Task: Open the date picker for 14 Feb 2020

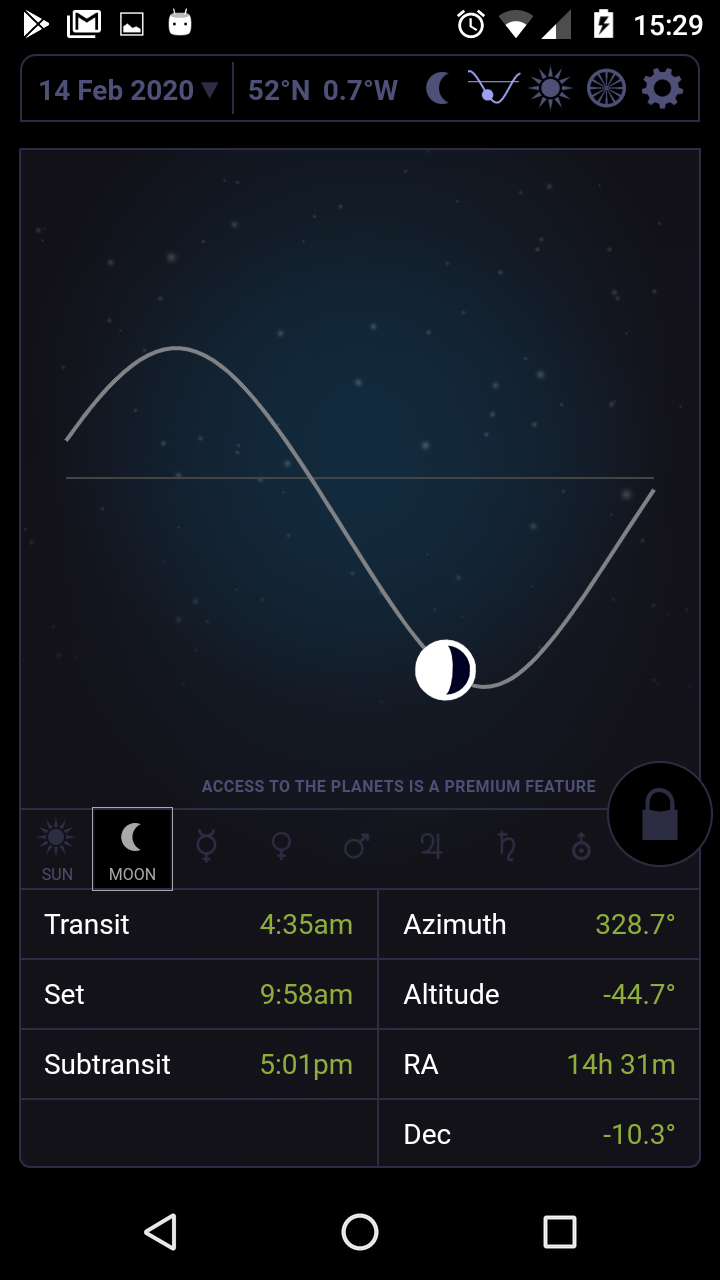Action: 128,90
